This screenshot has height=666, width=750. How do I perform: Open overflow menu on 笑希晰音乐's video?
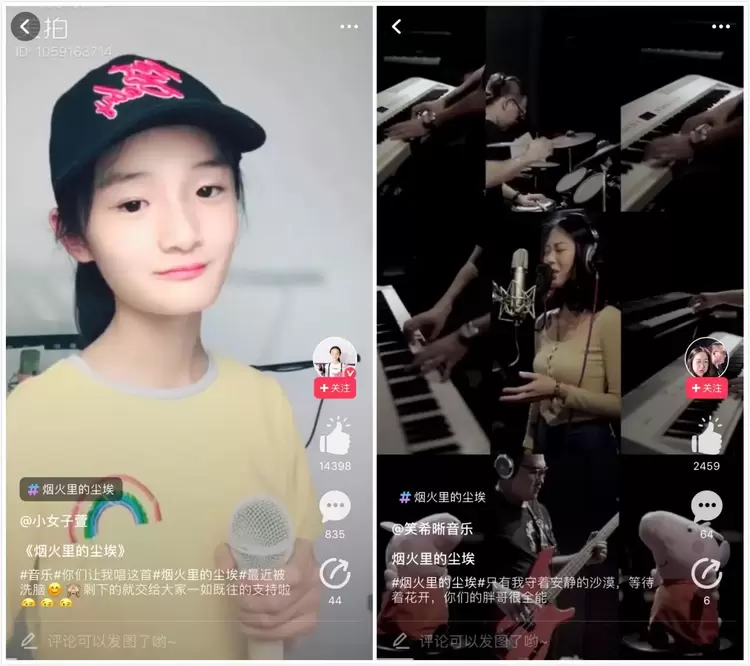click(x=721, y=27)
